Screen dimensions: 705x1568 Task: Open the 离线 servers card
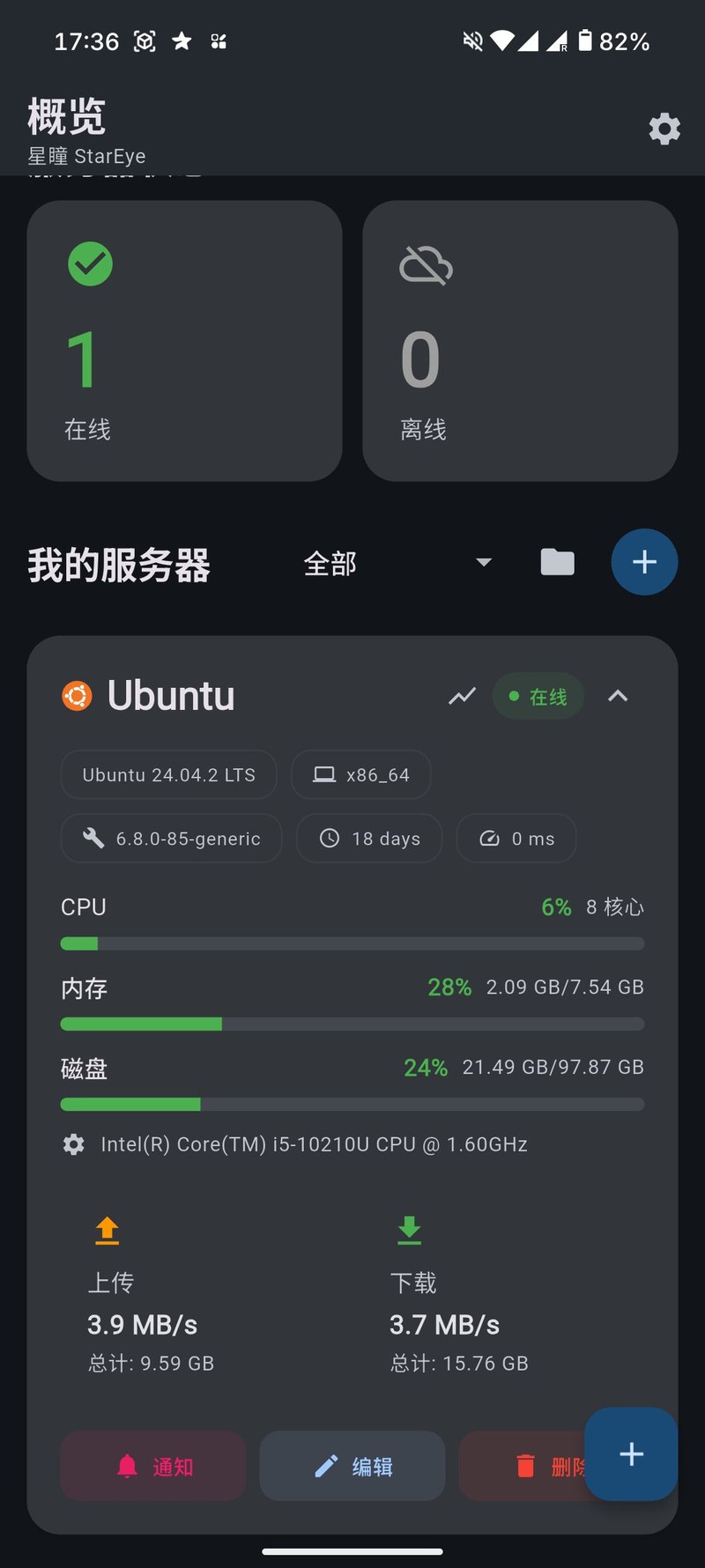coord(520,341)
